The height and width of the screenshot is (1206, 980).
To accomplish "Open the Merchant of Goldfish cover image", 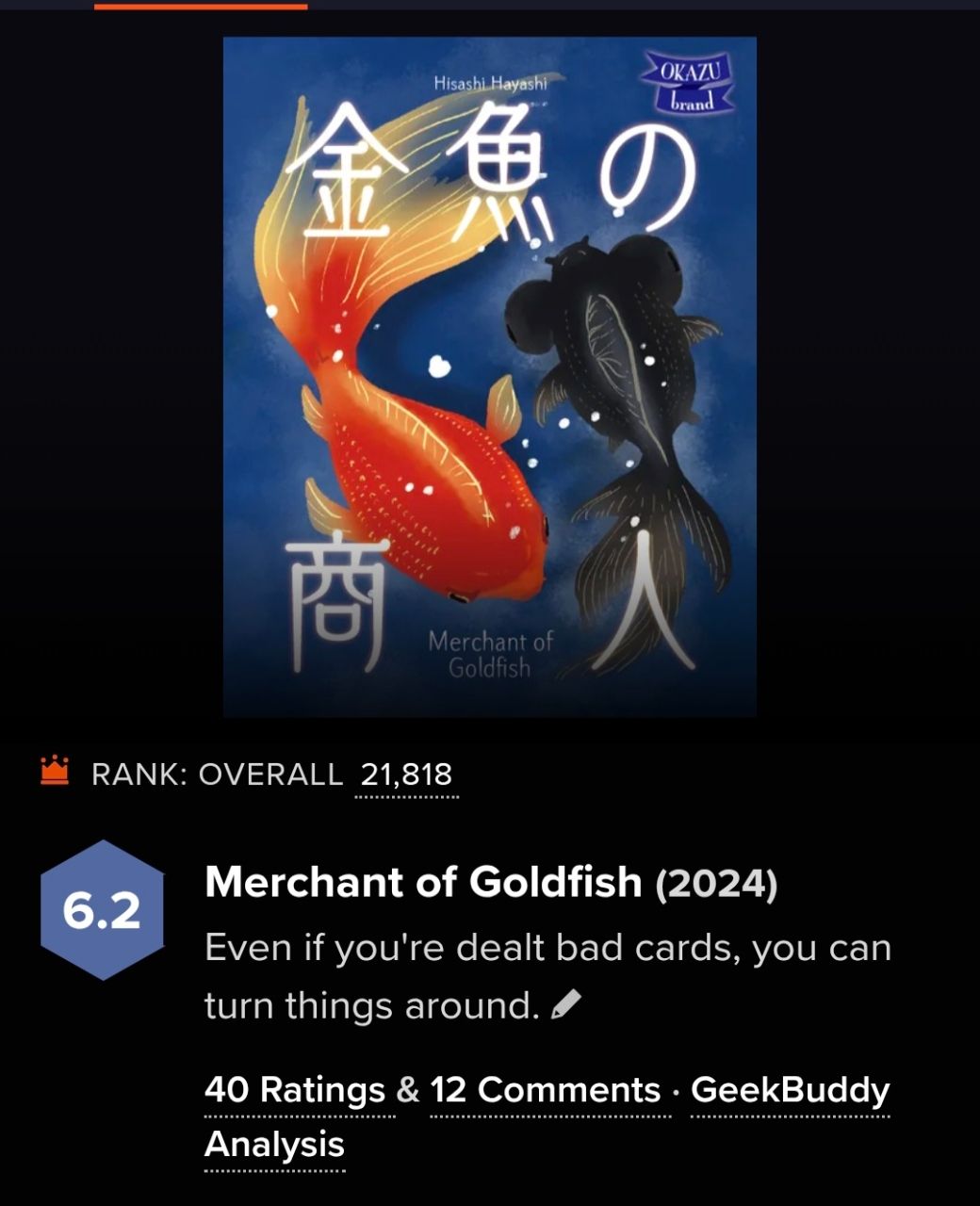I will pos(489,377).
